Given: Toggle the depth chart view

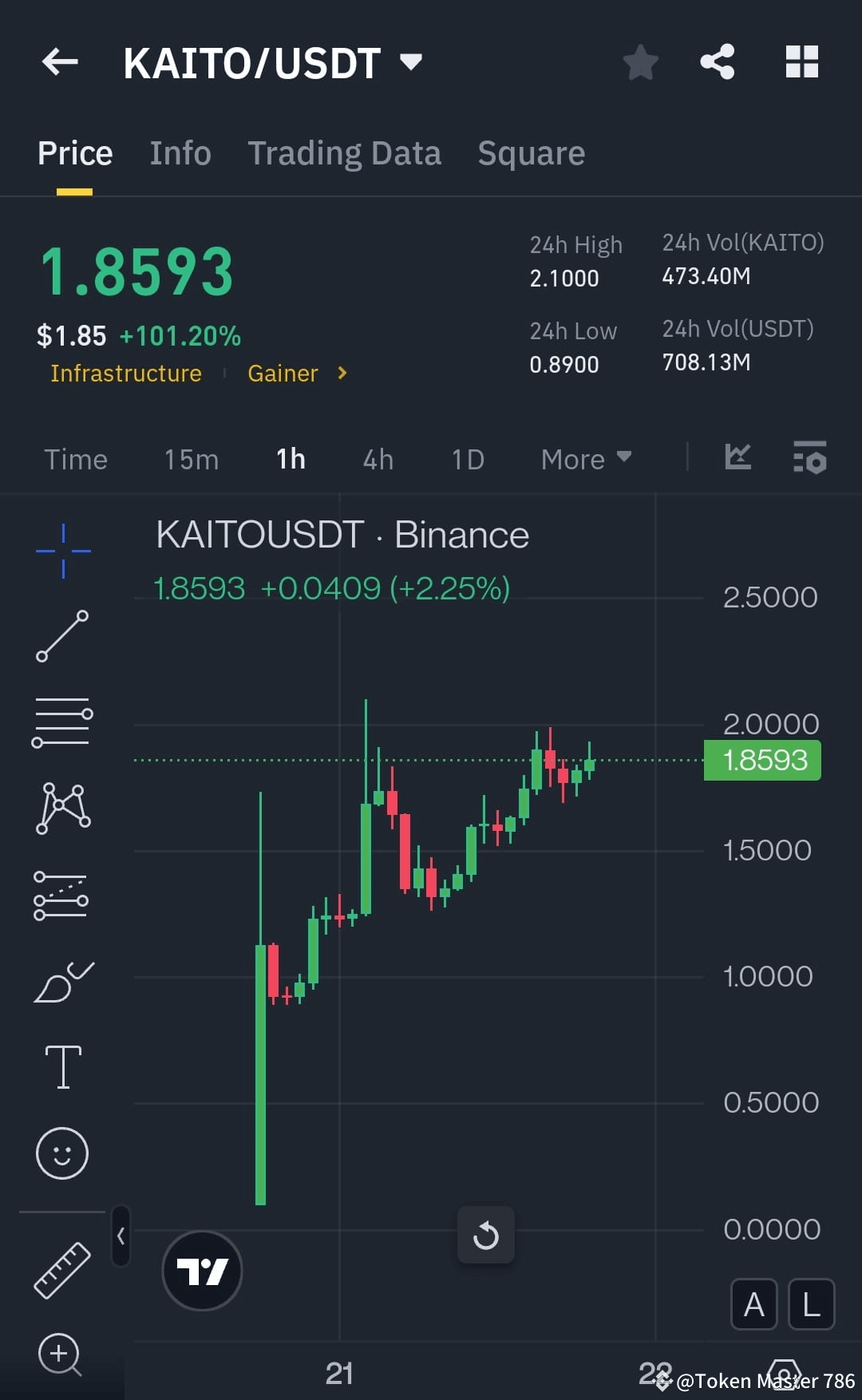Looking at the screenshot, I should [x=737, y=457].
